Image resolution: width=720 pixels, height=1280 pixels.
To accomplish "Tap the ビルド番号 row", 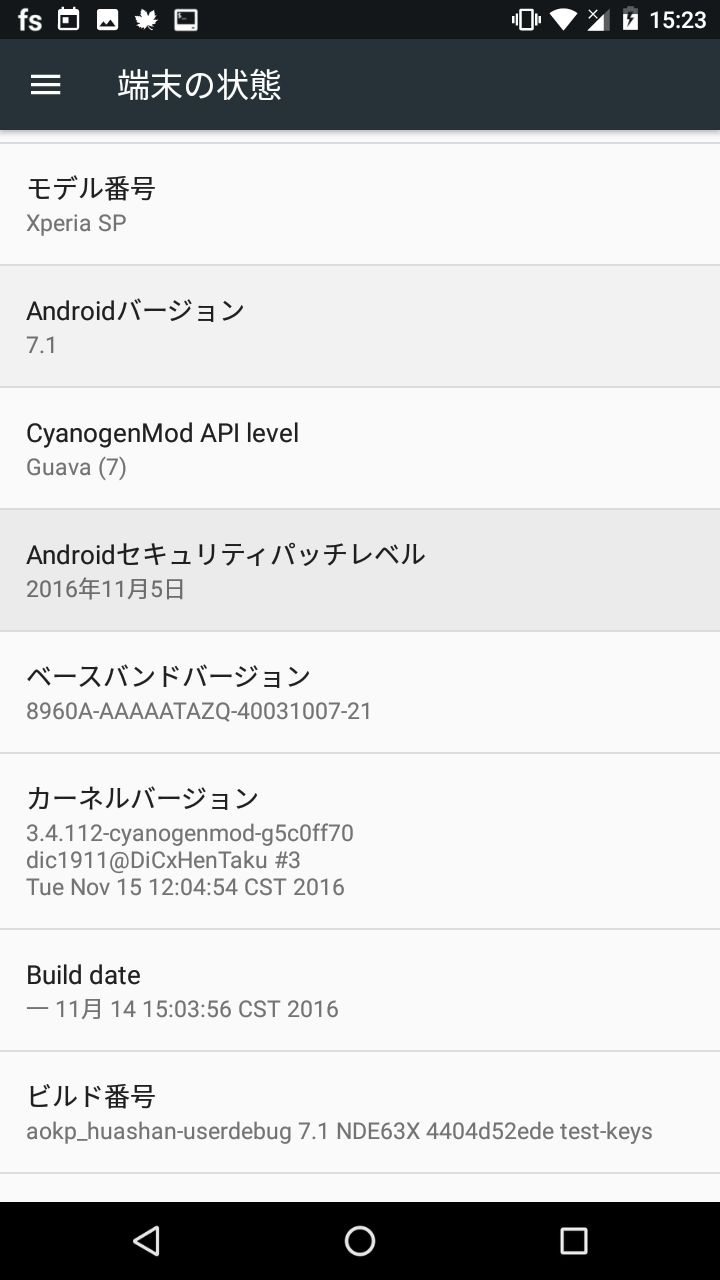I will tap(360, 1112).
